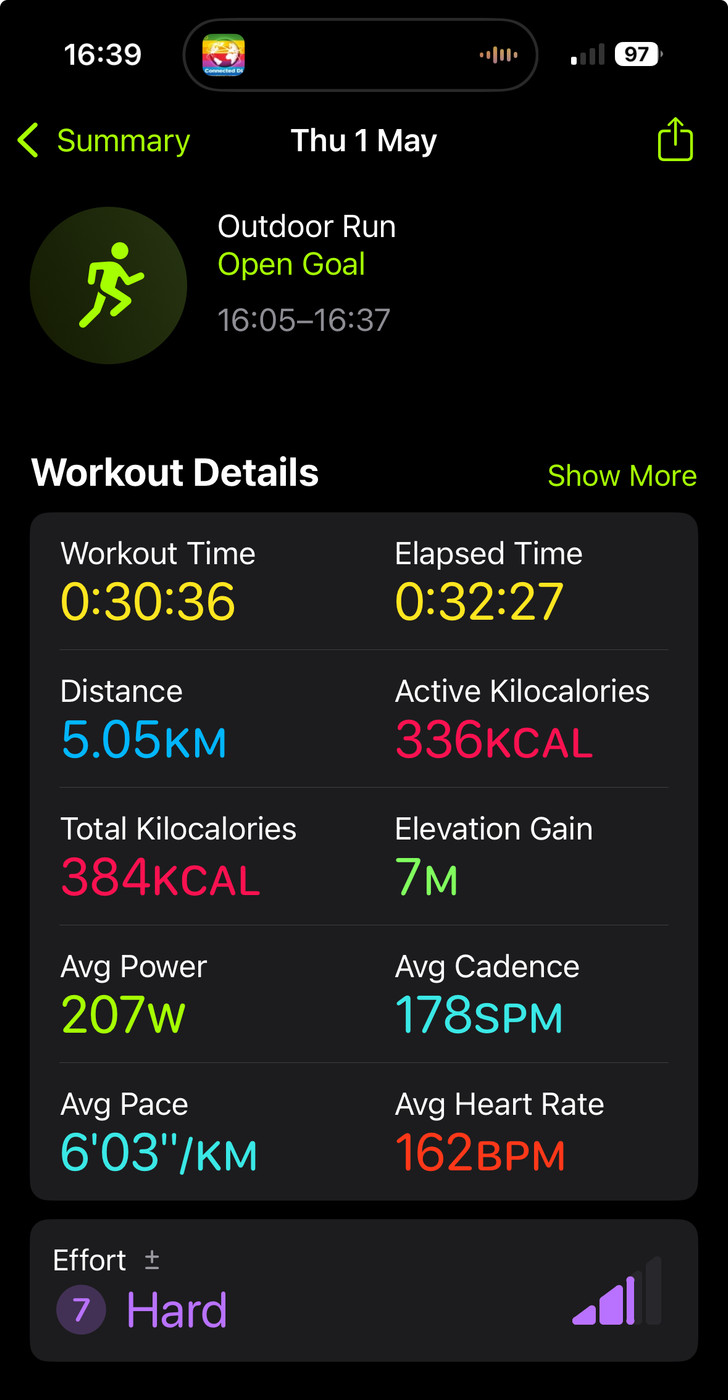
Task: Adjust the Effort rating card
Action: [363, 1290]
